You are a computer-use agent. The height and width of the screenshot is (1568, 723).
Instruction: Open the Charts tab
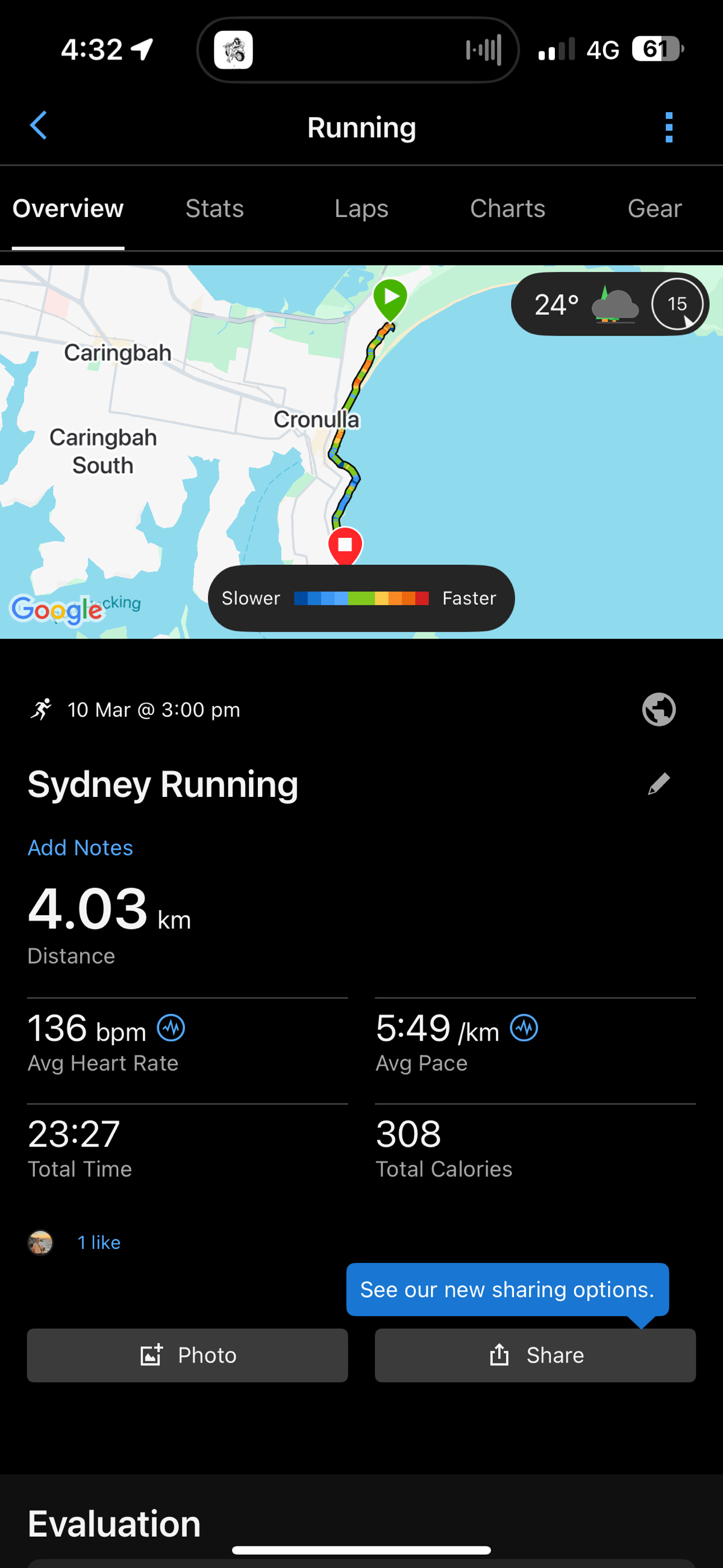pyautogui.click(x=507, y=209)
